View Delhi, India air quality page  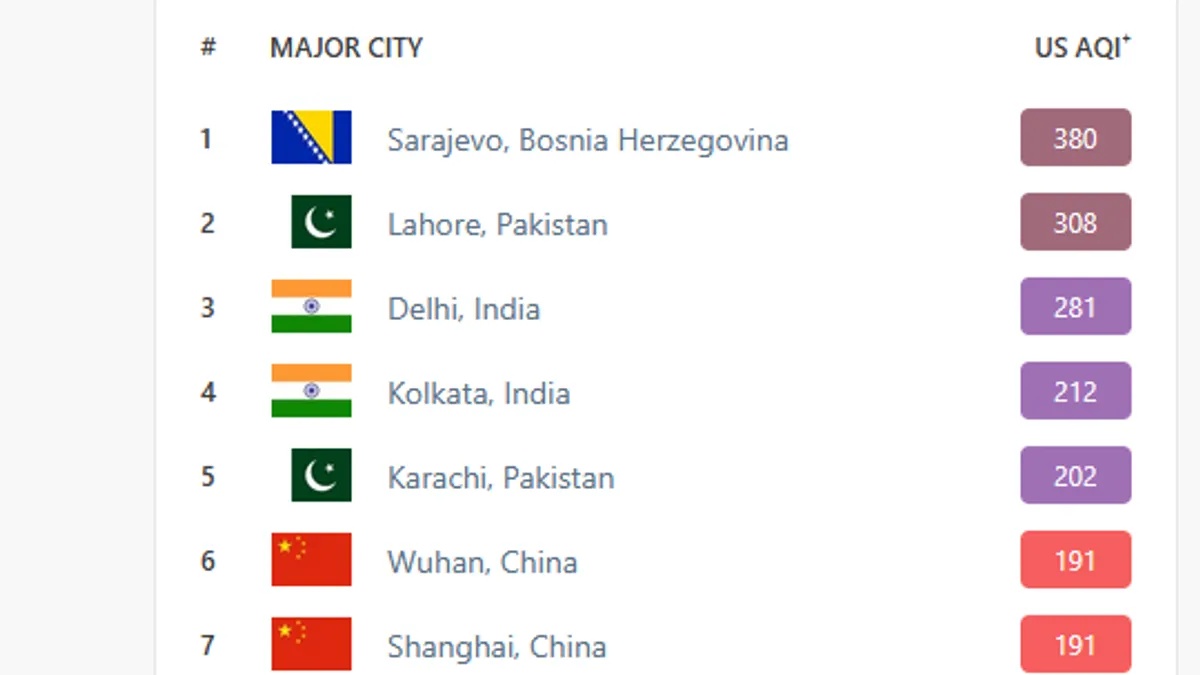point(463,309)
